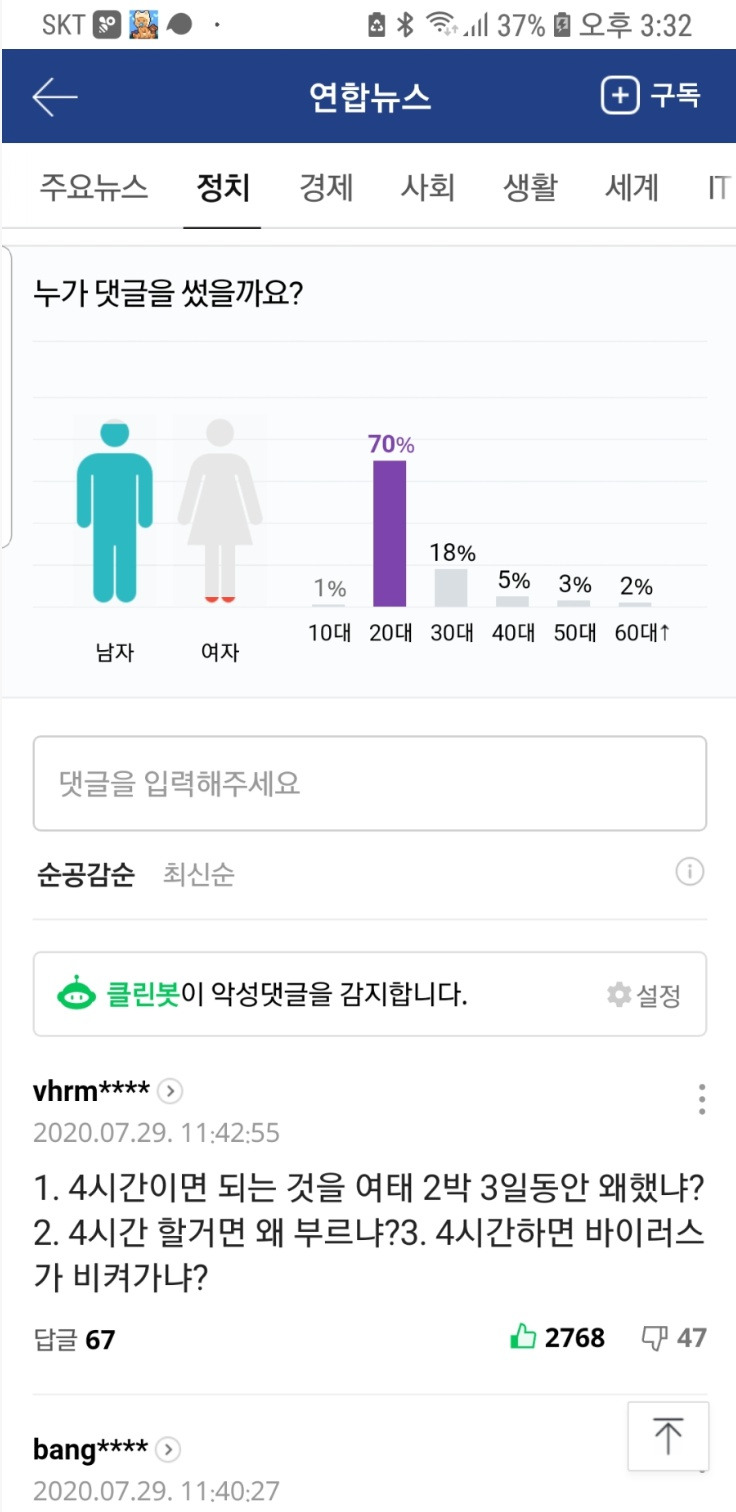The width and height of the screenshot is (736, 1512).
Task: Switch to the 정치 tab
Action: [223, 187]
